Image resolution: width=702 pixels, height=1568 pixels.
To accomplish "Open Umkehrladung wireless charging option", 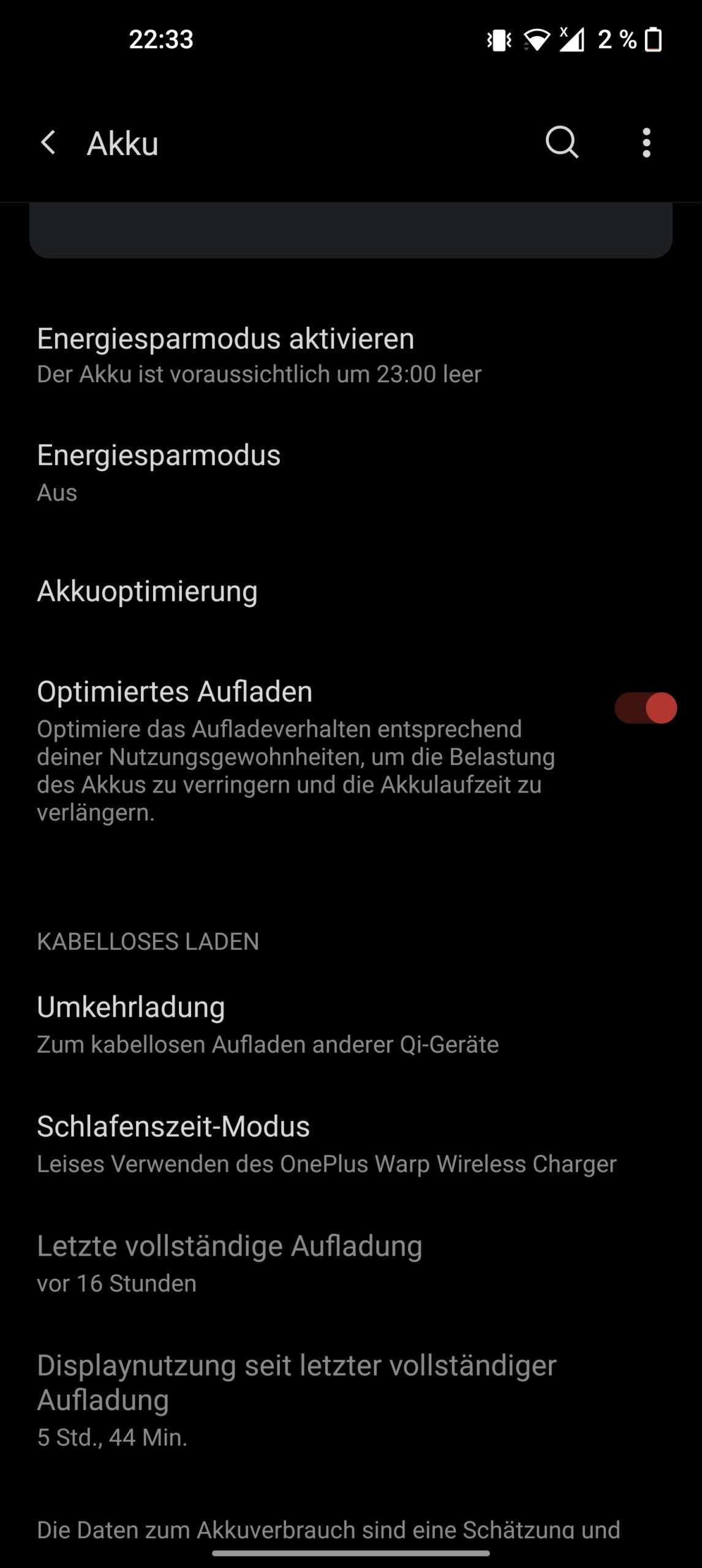I will click(351, 1024).
